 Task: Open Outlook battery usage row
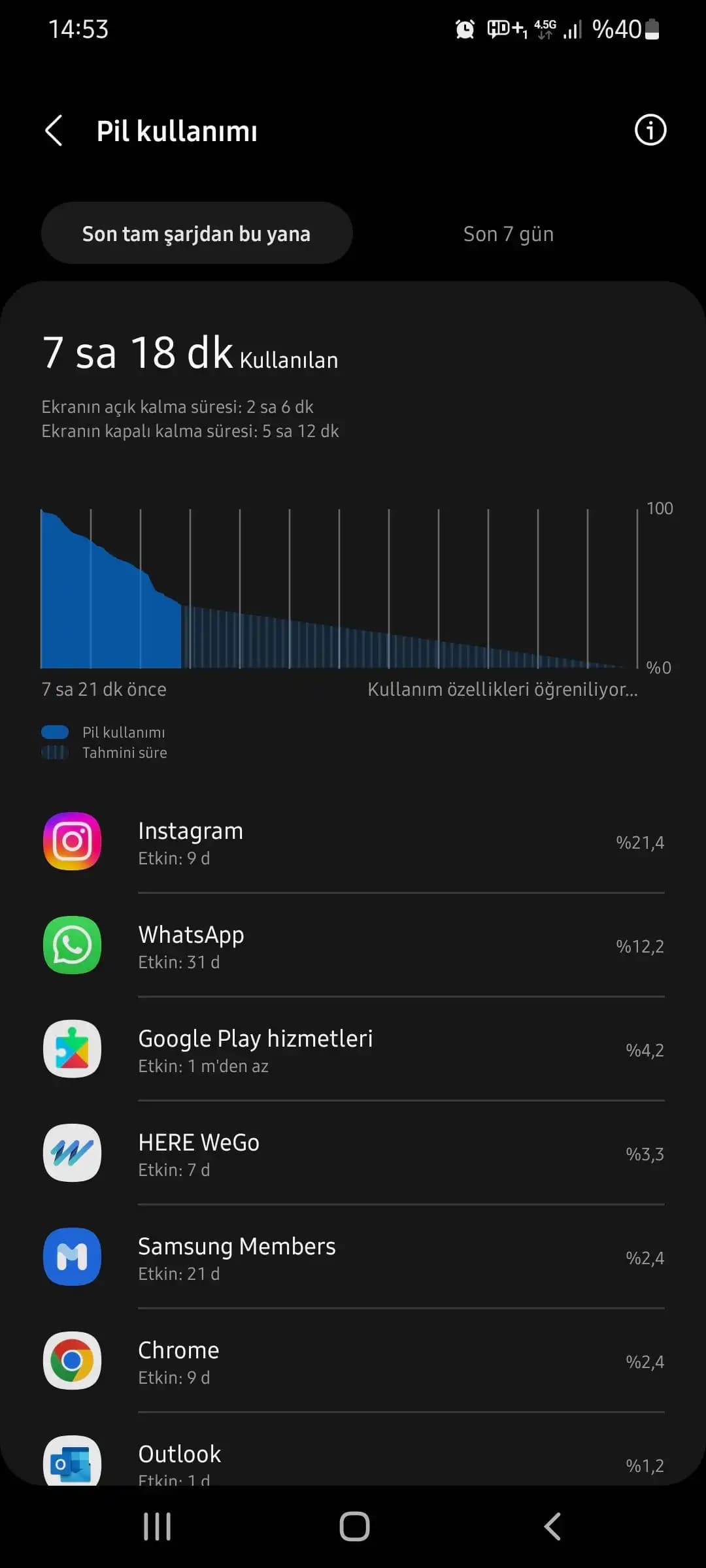pyautogui.click(x=353, y=1462)
